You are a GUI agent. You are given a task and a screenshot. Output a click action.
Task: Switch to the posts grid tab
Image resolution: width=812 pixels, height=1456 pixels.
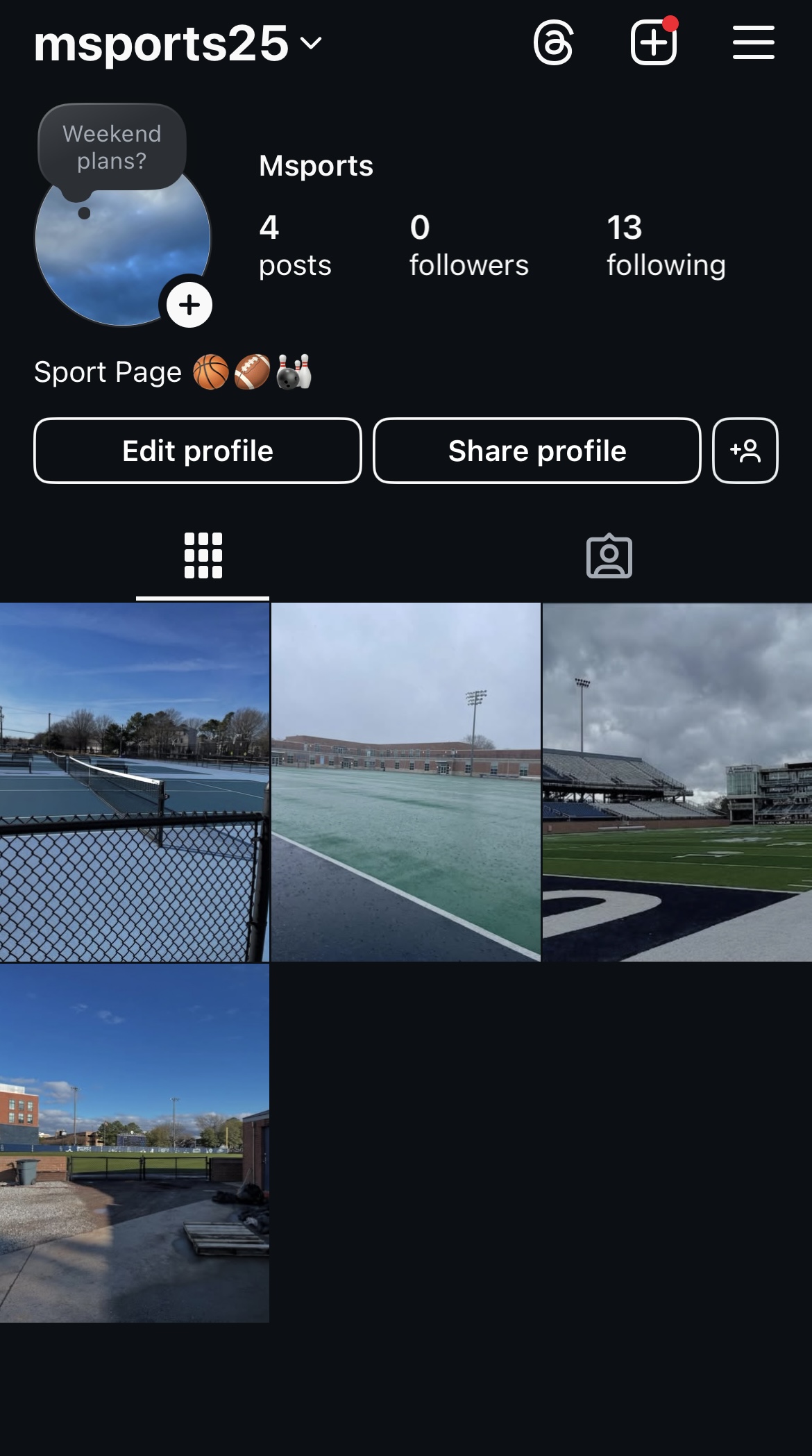(x=203, y=555)
